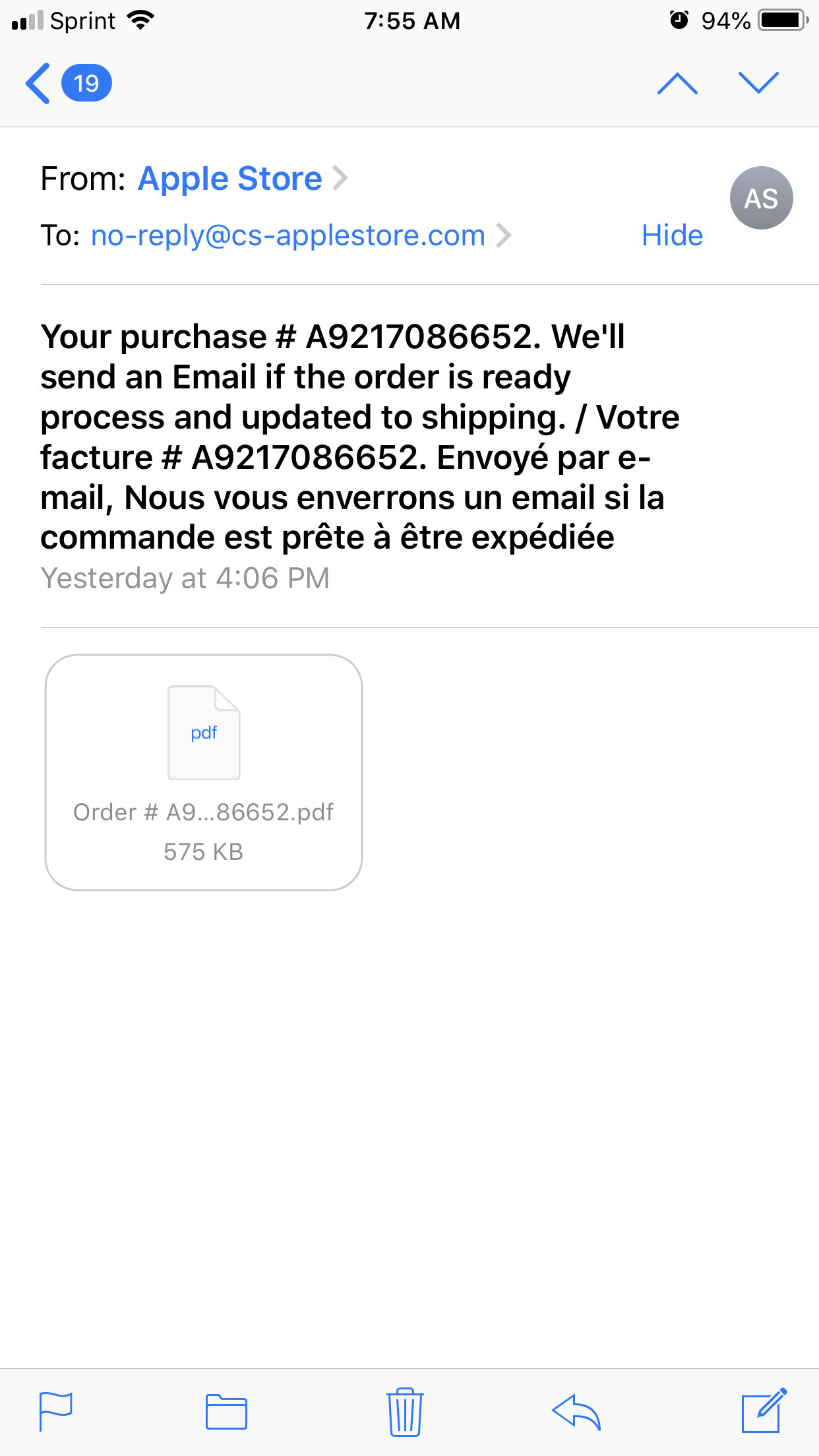
Task: Move this message to a folder
Action: (x=226, y=1411)
